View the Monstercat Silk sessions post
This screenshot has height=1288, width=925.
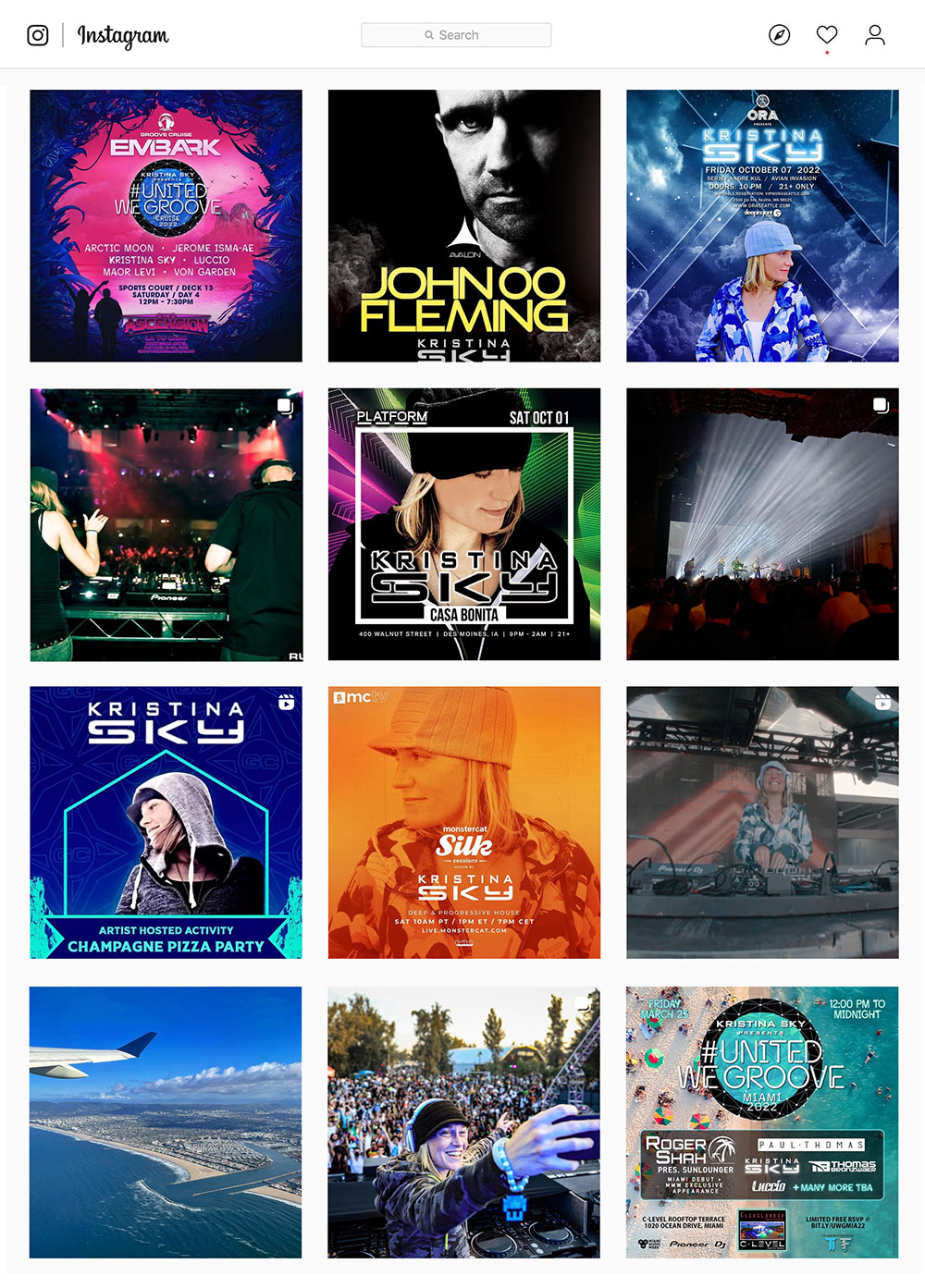click(464, 822)
